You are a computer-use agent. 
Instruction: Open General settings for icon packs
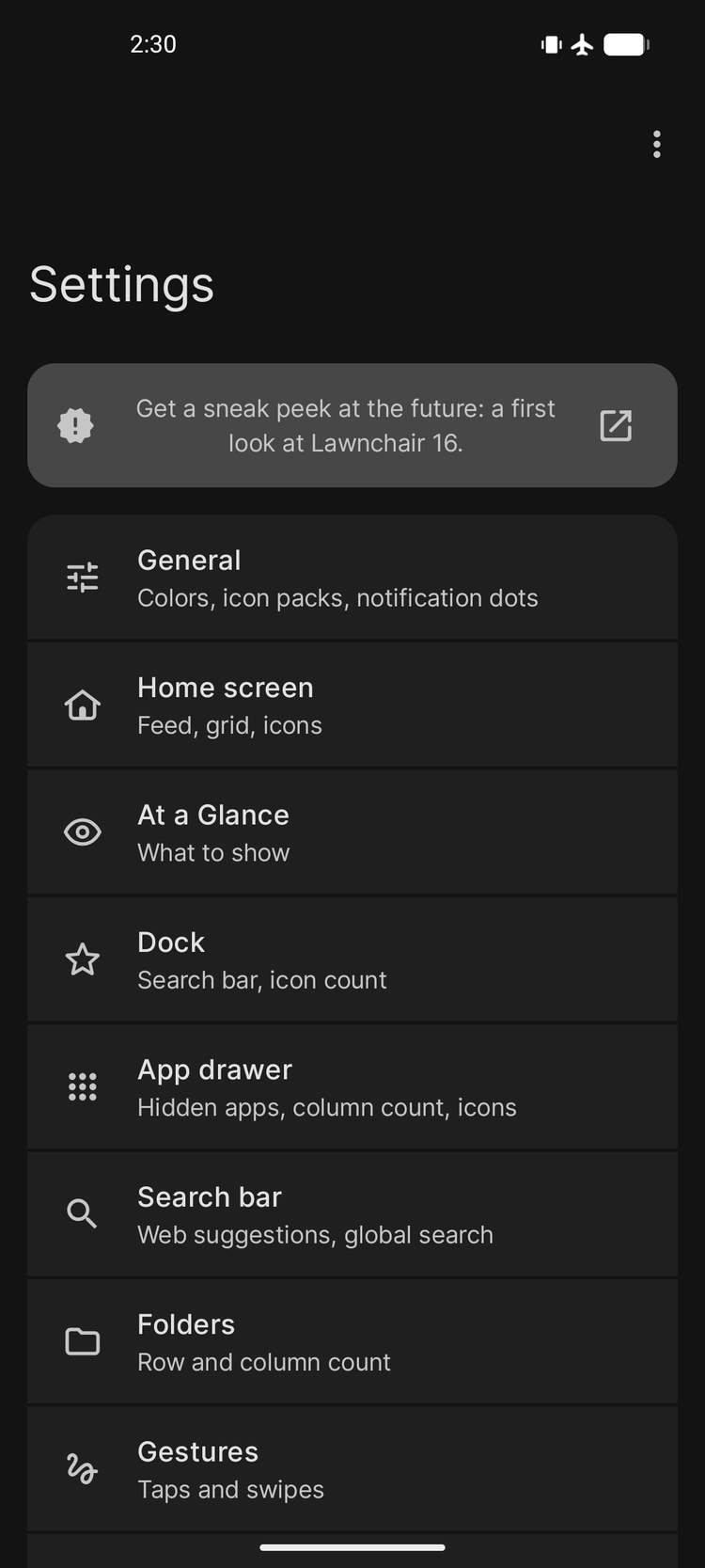(352, 578)
